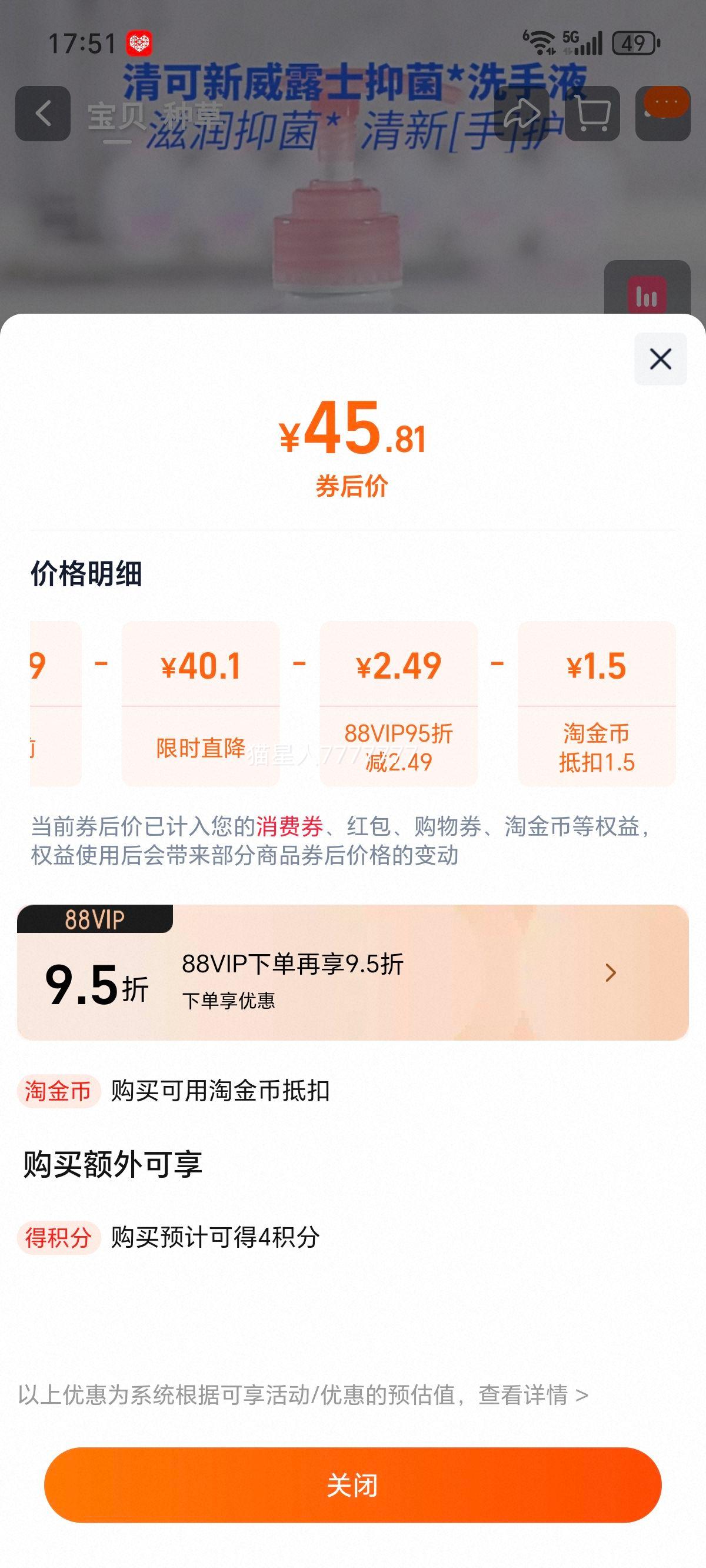Tap the back arrow at top left
706x1568 pixels.
pyautogui.click(x=42, y=113)
